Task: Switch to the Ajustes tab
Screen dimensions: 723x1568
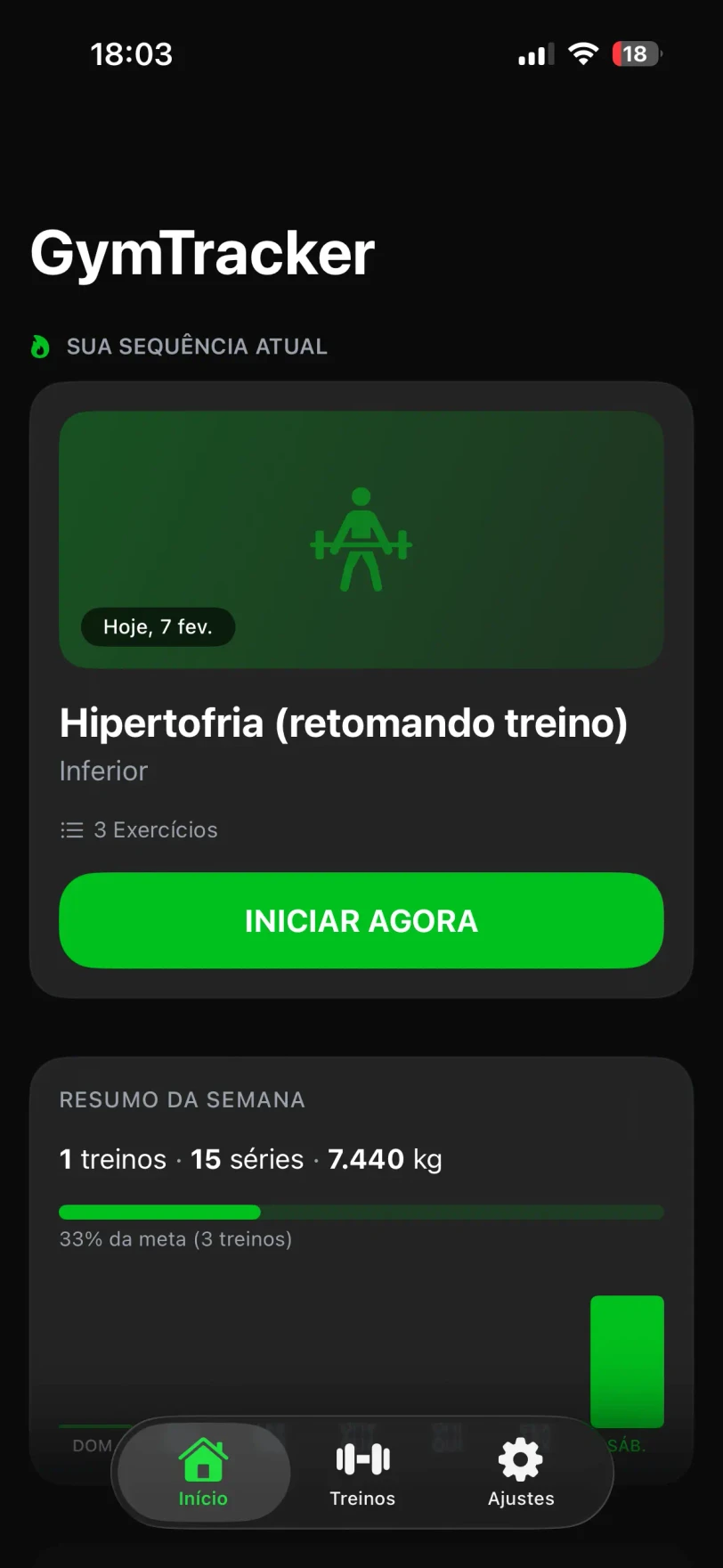Action: tap(519, 1474)
